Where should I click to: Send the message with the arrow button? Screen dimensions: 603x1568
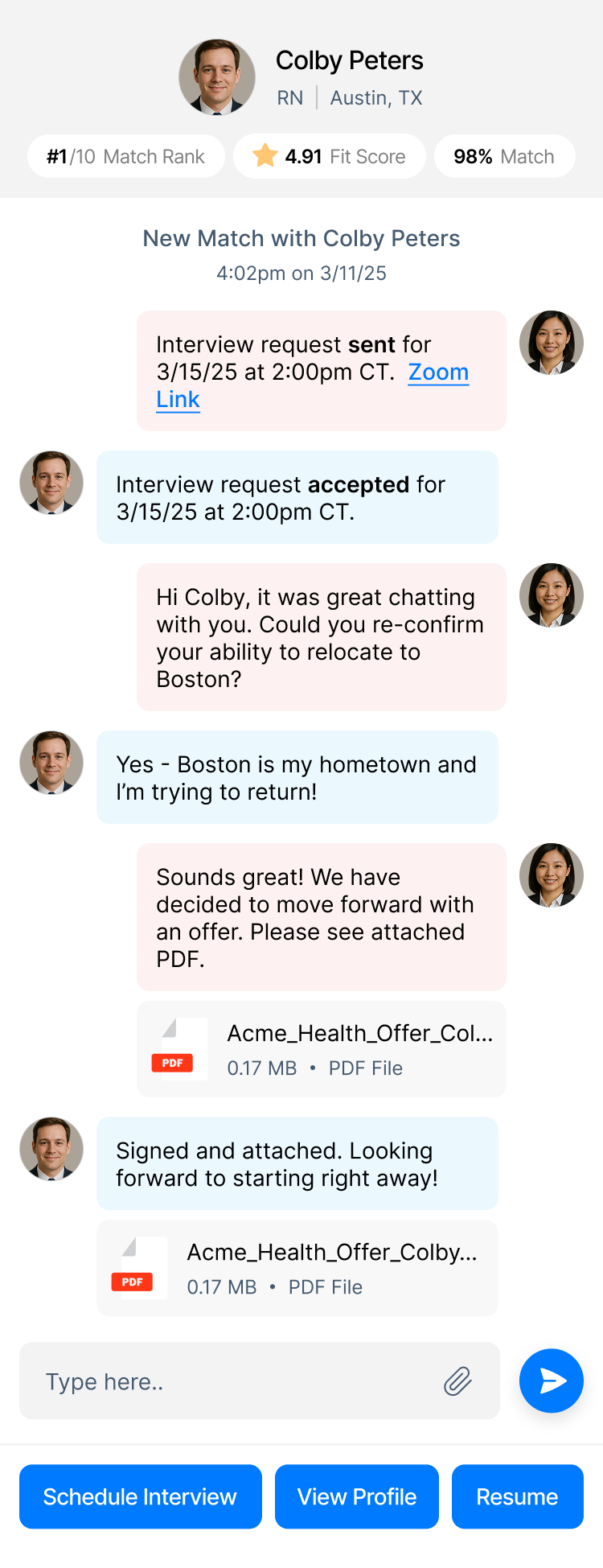point(552,1381)
